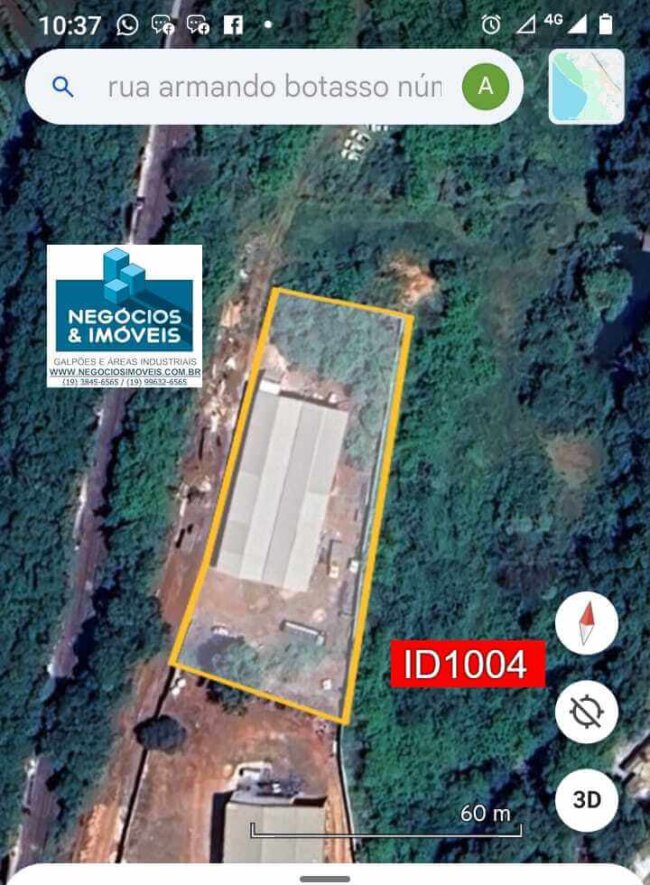Open the map layers thumbnail
This screenshot has width=650, height=885.
tap(587, 87)
